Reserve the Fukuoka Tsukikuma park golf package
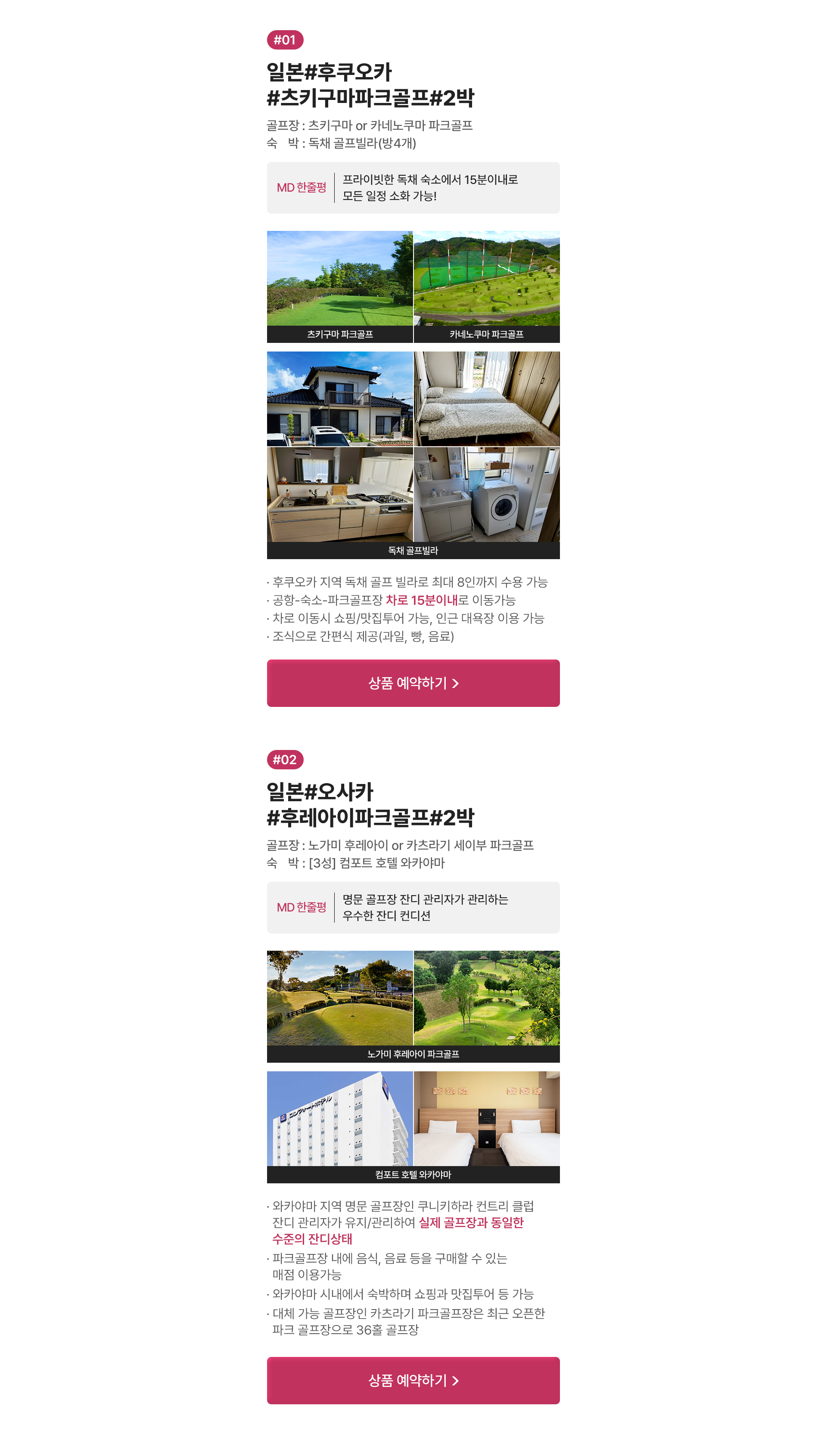 413,683
